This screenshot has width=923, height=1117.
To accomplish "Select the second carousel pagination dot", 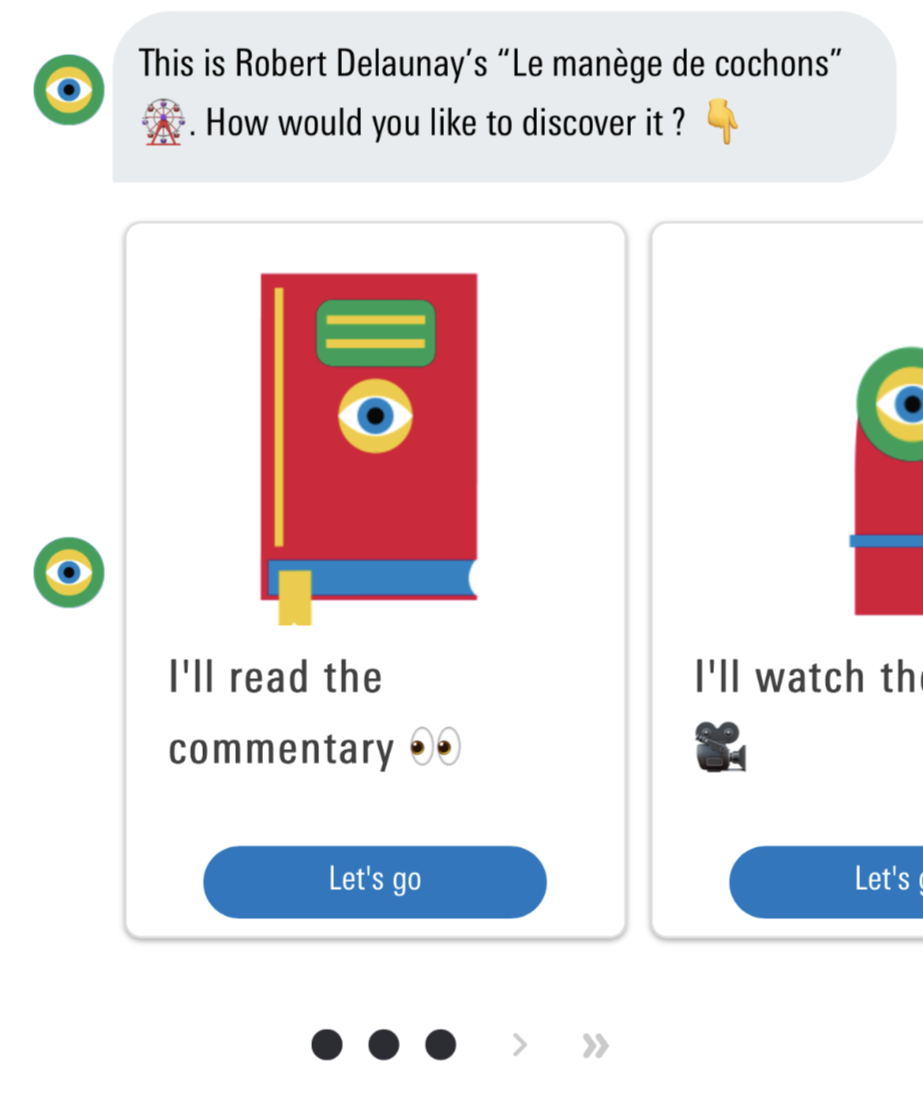I will click(383, 1044).
